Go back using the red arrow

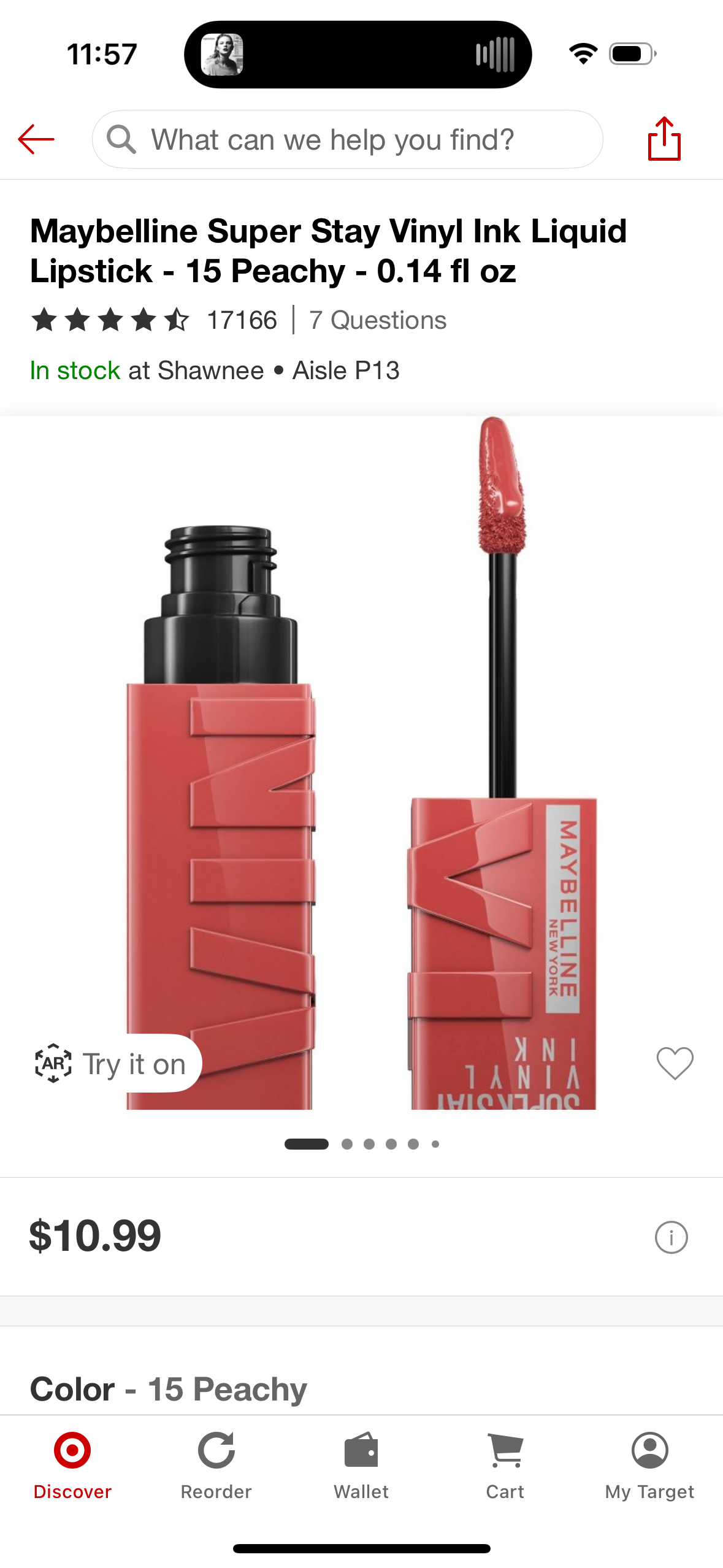36,139
